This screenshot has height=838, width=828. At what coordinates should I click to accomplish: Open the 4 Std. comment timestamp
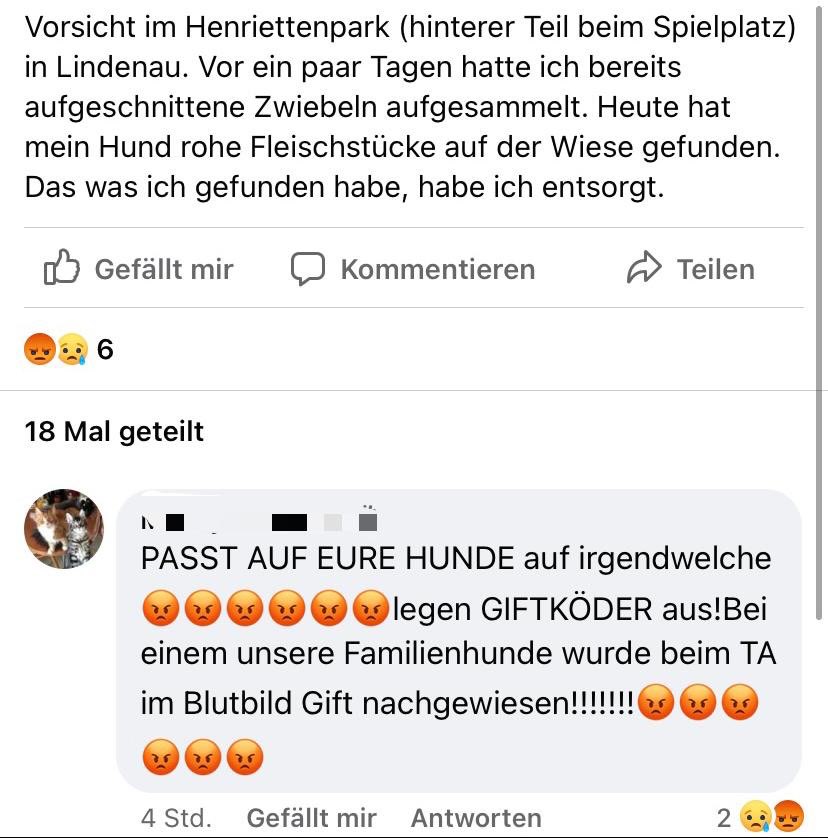178,817
